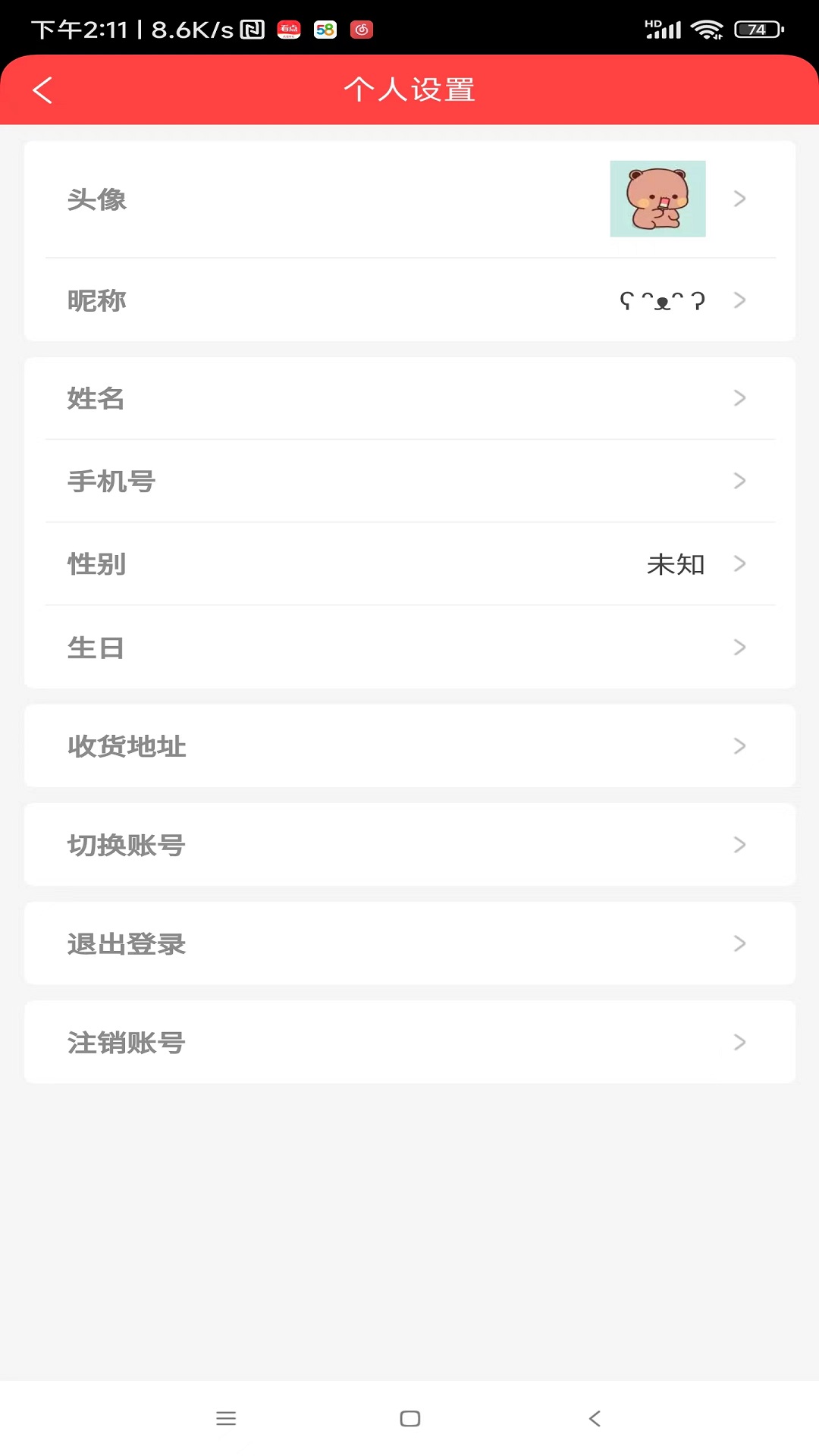Tap 退出登录 to log out
The image size is (819, 1456).
pyautogui.click(x=409, y=943)
